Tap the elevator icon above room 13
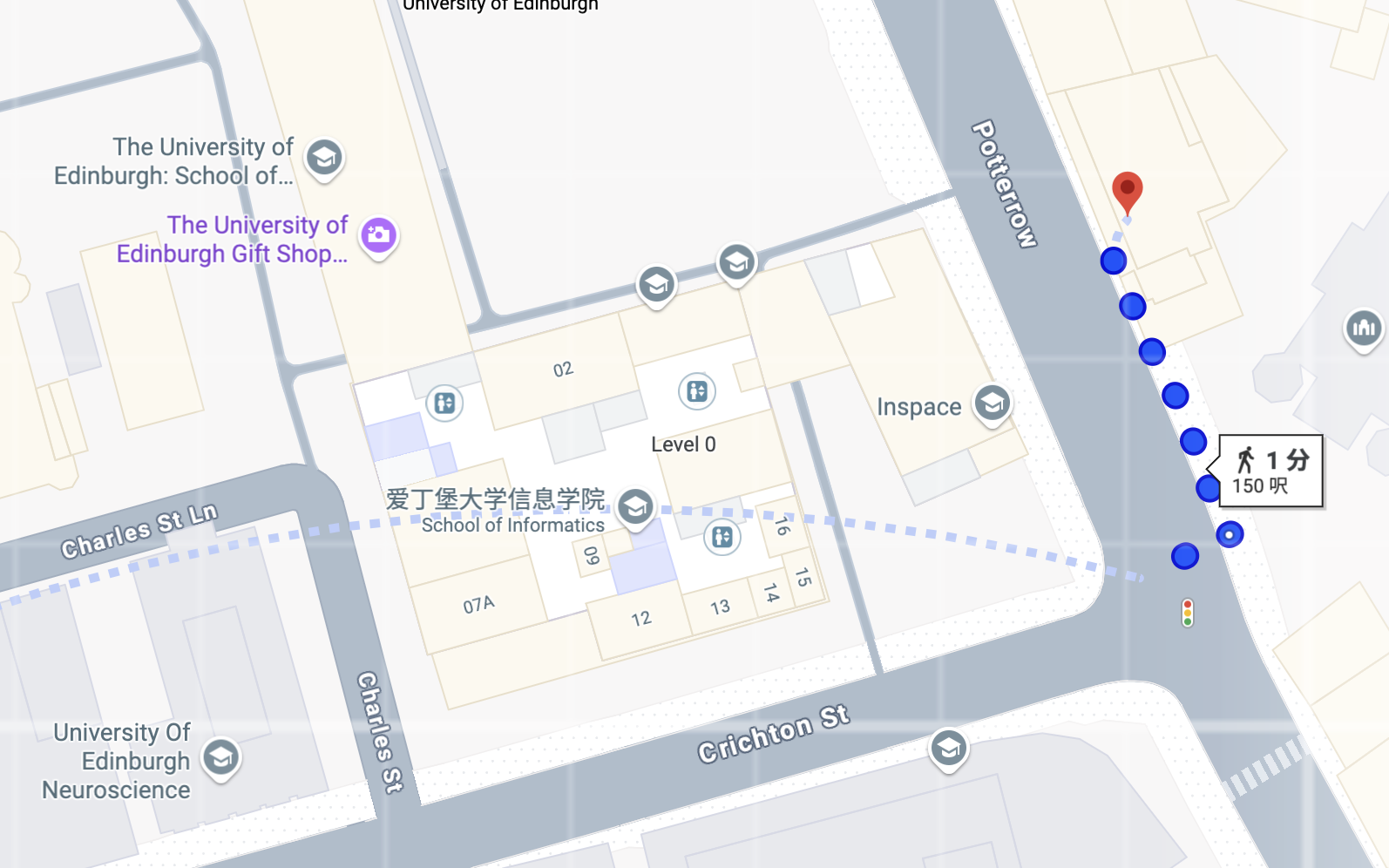 722,537
